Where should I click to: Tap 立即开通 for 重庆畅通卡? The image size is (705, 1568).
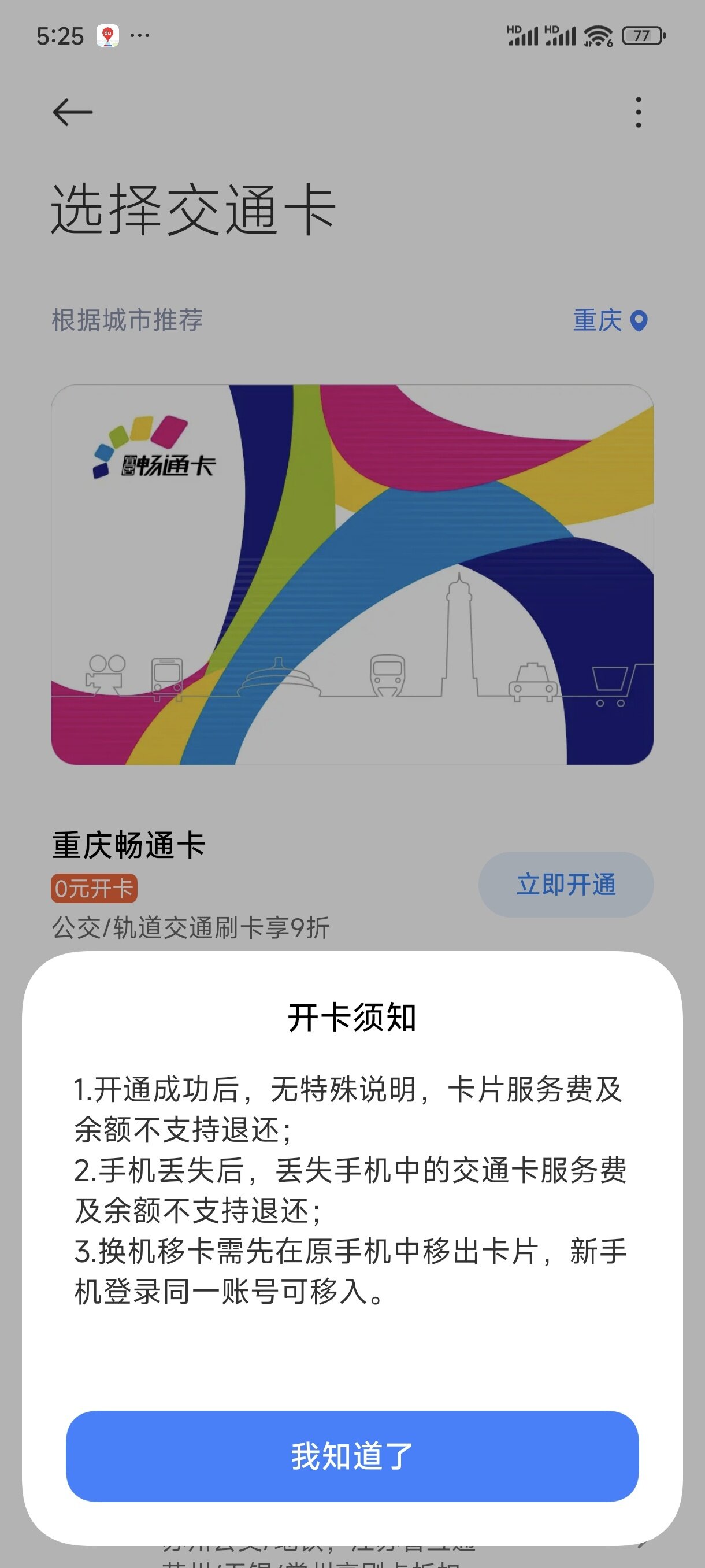point(566,885)
